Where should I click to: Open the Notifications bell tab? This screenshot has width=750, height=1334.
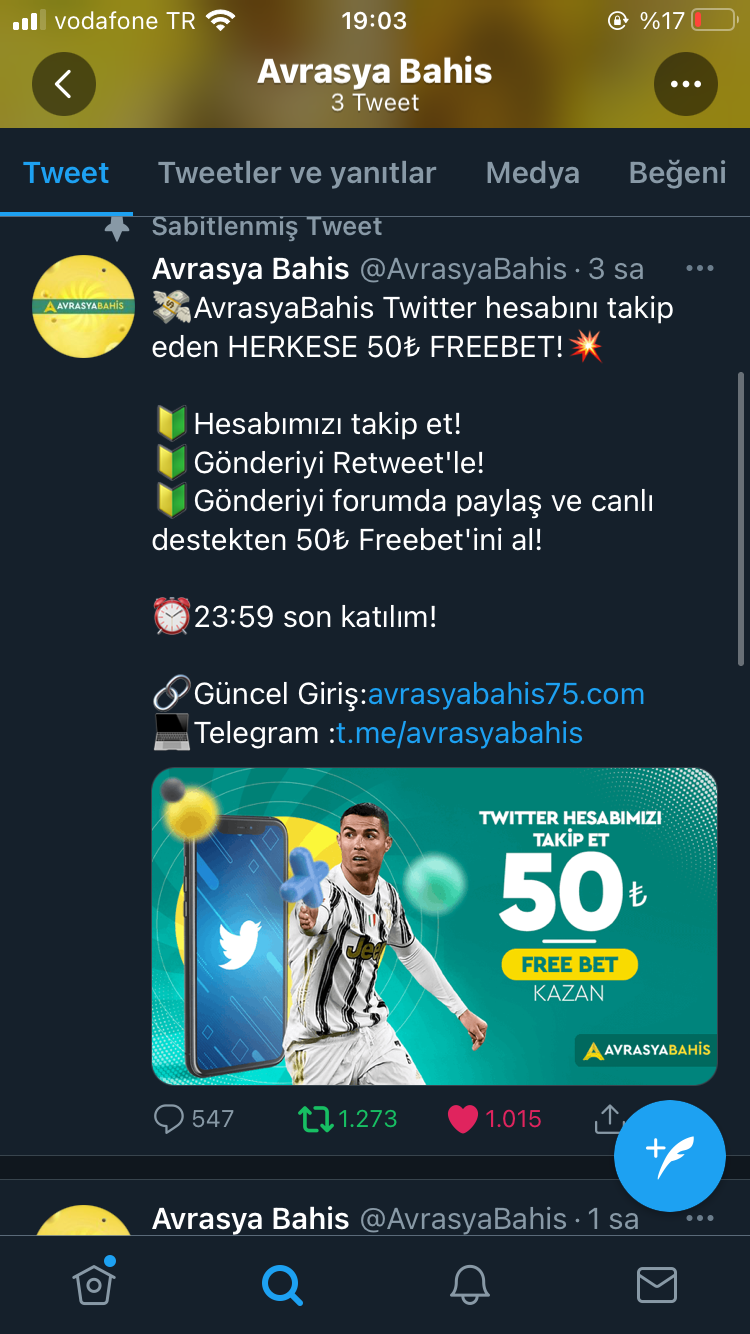coord(469,1283)
